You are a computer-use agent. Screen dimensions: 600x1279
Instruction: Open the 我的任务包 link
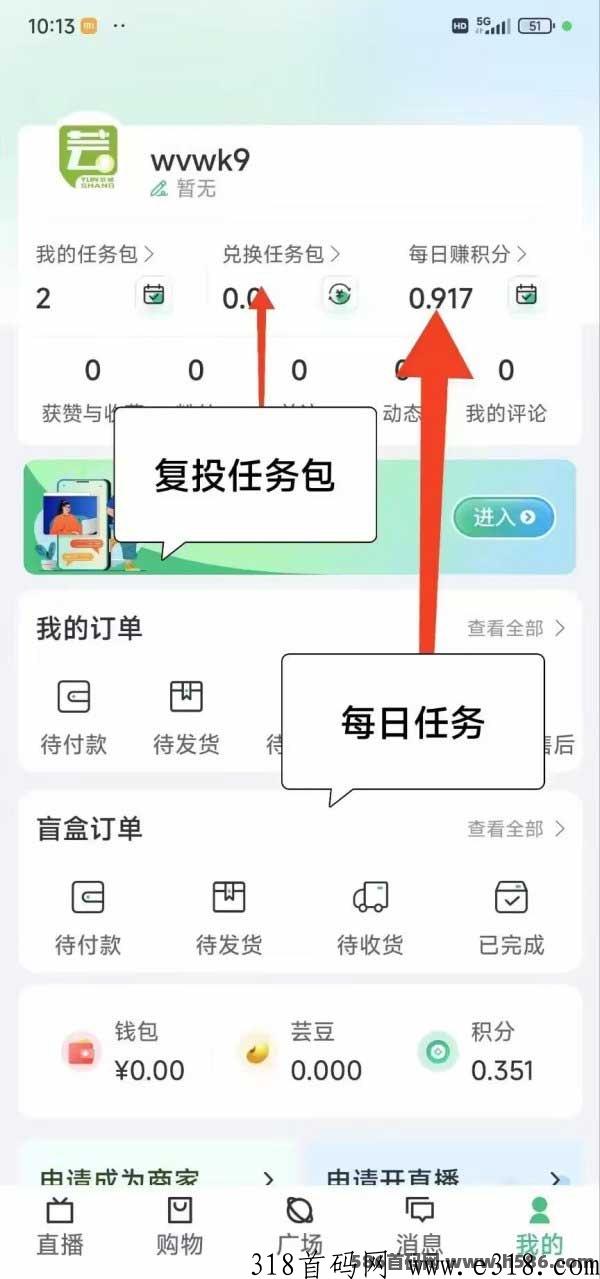click(x=95, y=254)
